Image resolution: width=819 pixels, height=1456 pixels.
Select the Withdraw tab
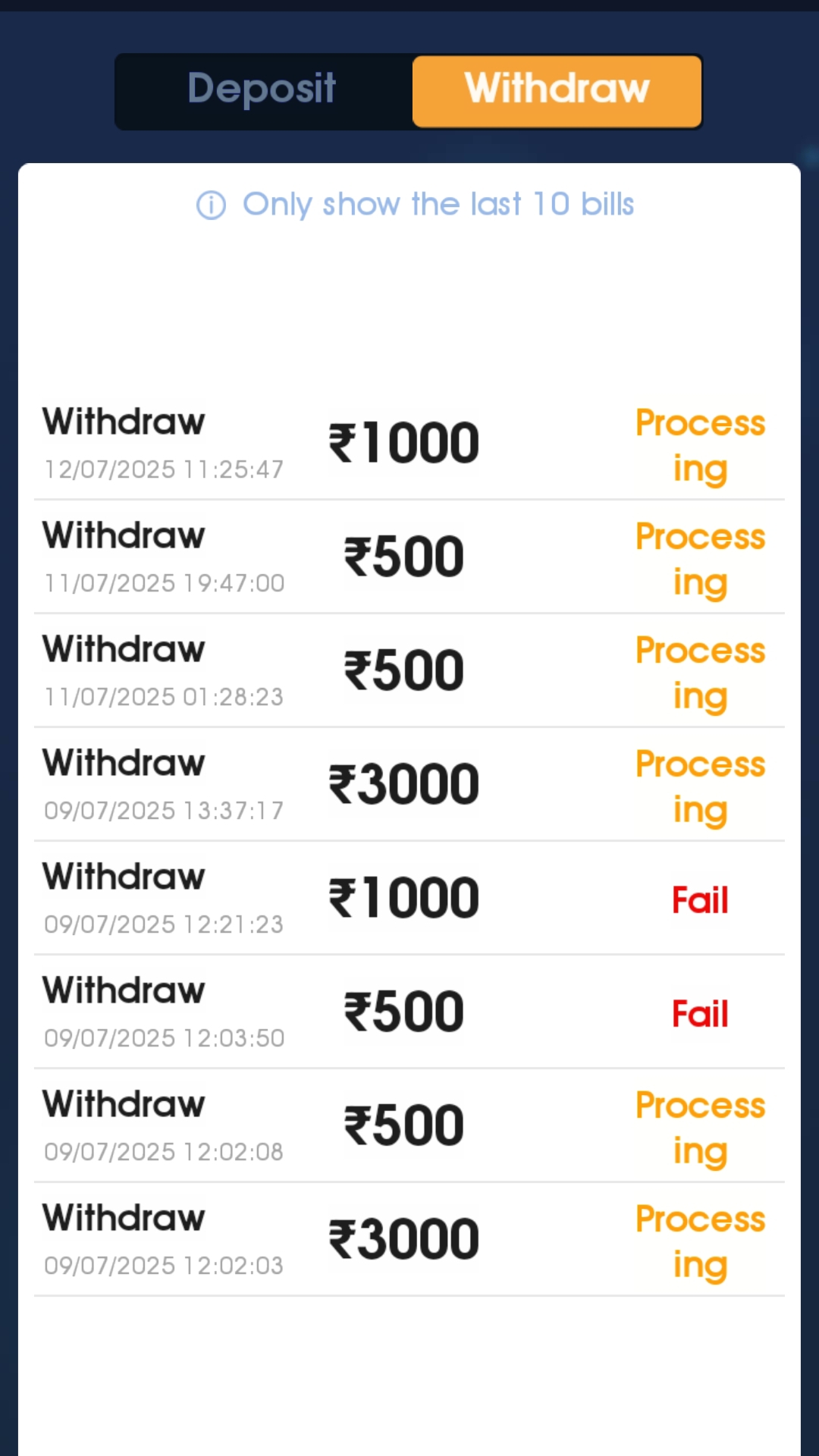[x=557, y=90]
